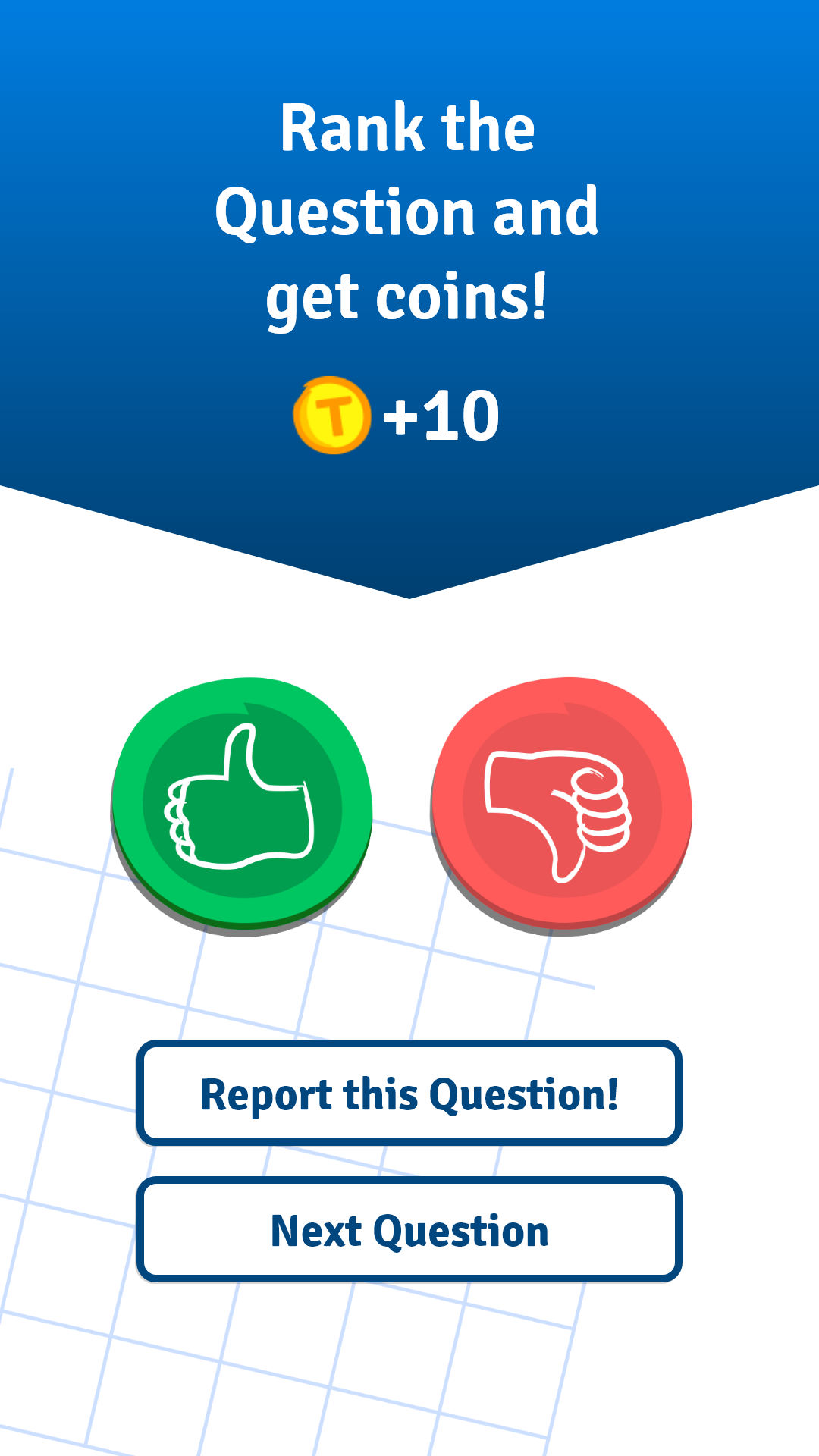Rate the question with green thumbs up
This screenshot has height=1456, width=819.
(x=242, y=805)
